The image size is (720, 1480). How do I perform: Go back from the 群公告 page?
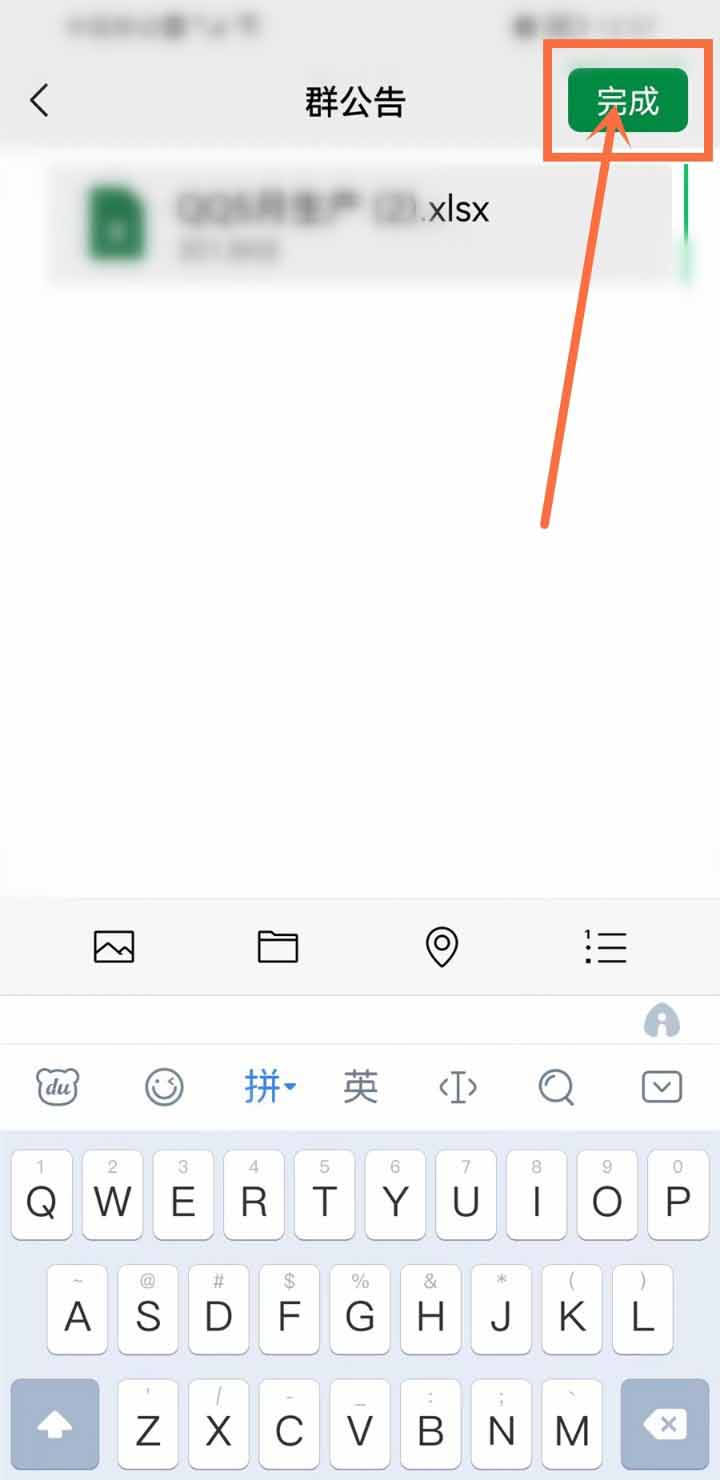(40, 101)
